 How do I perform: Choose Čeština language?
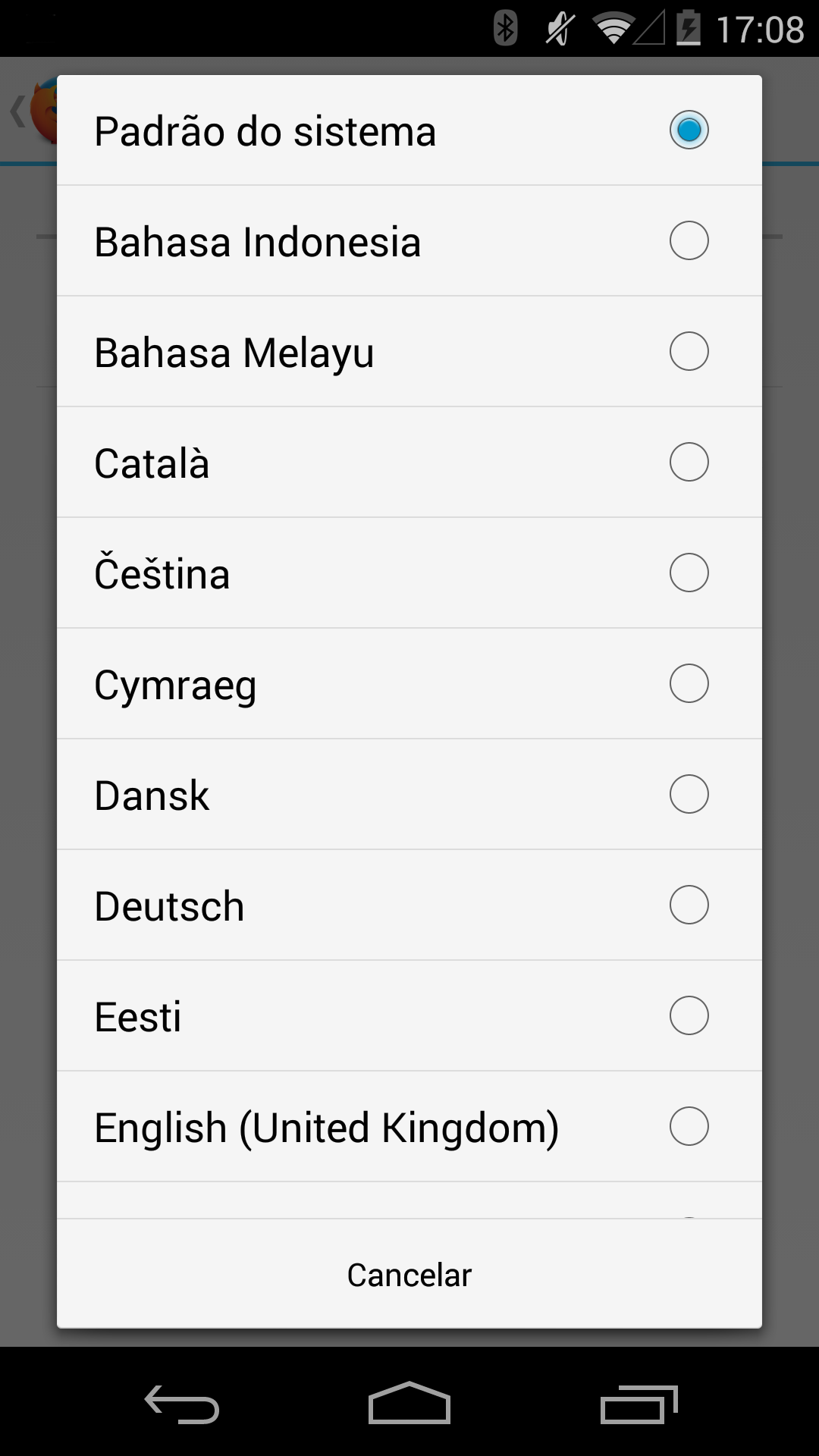click(x=409, y=573)
